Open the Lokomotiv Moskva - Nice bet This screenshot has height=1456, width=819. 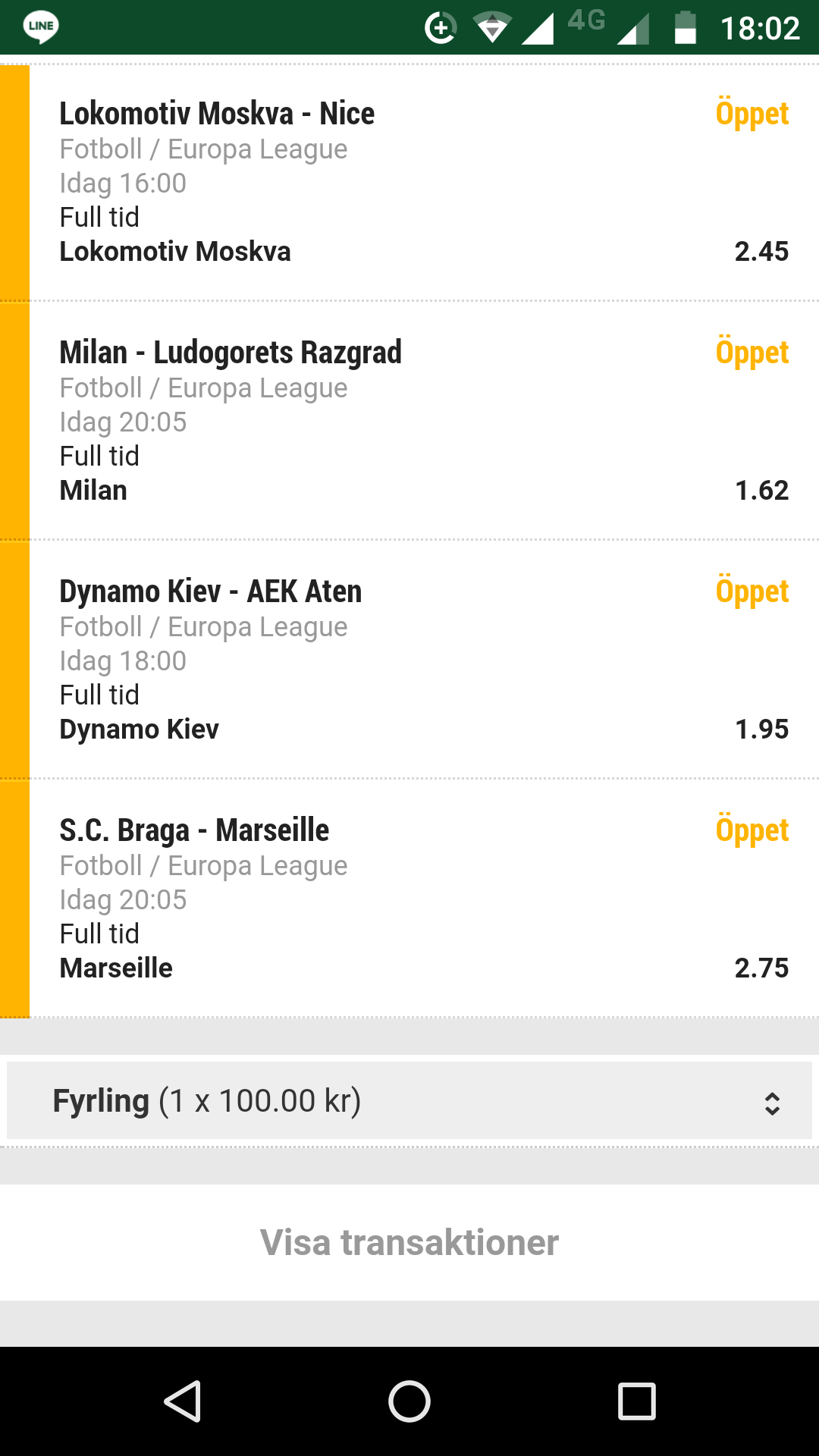coord(409,183)
